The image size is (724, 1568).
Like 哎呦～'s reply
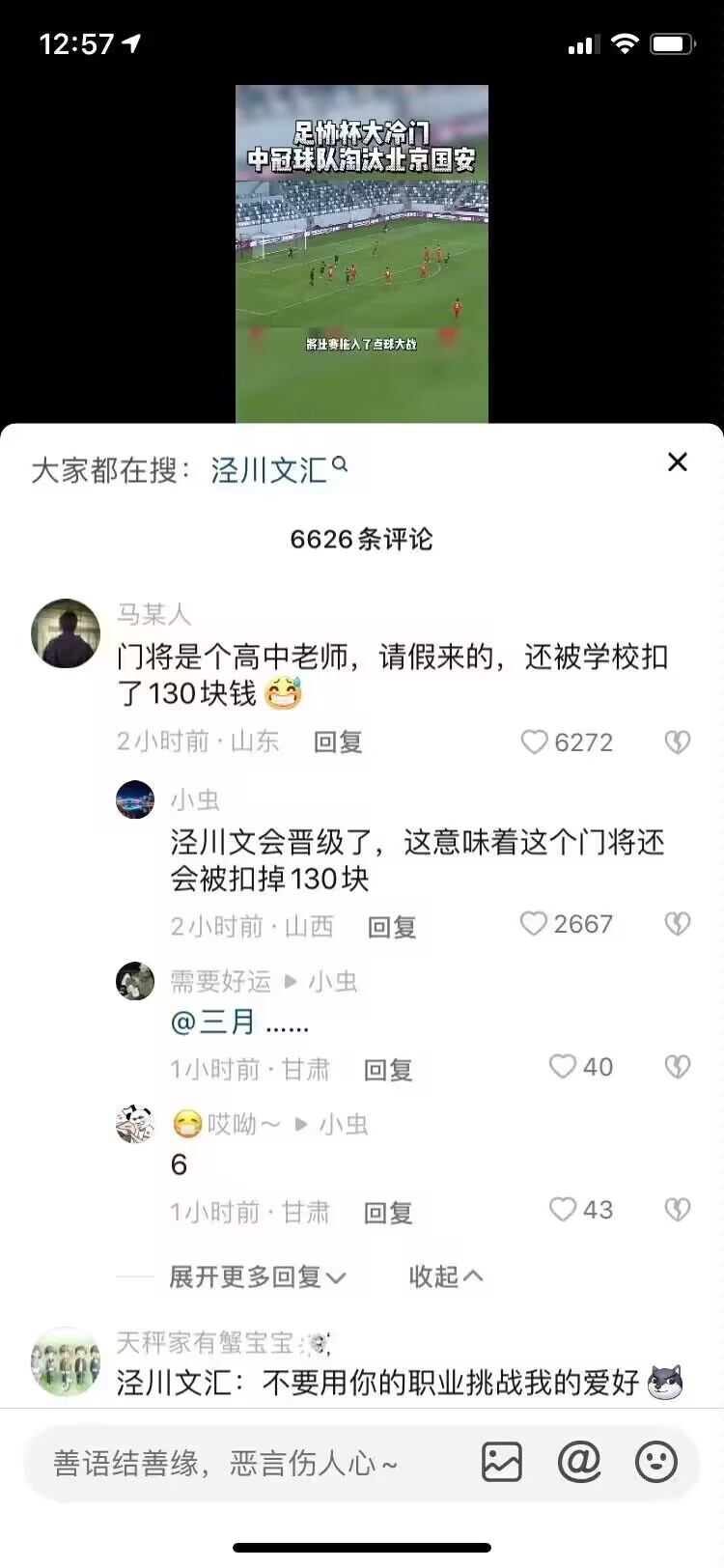562,1210
